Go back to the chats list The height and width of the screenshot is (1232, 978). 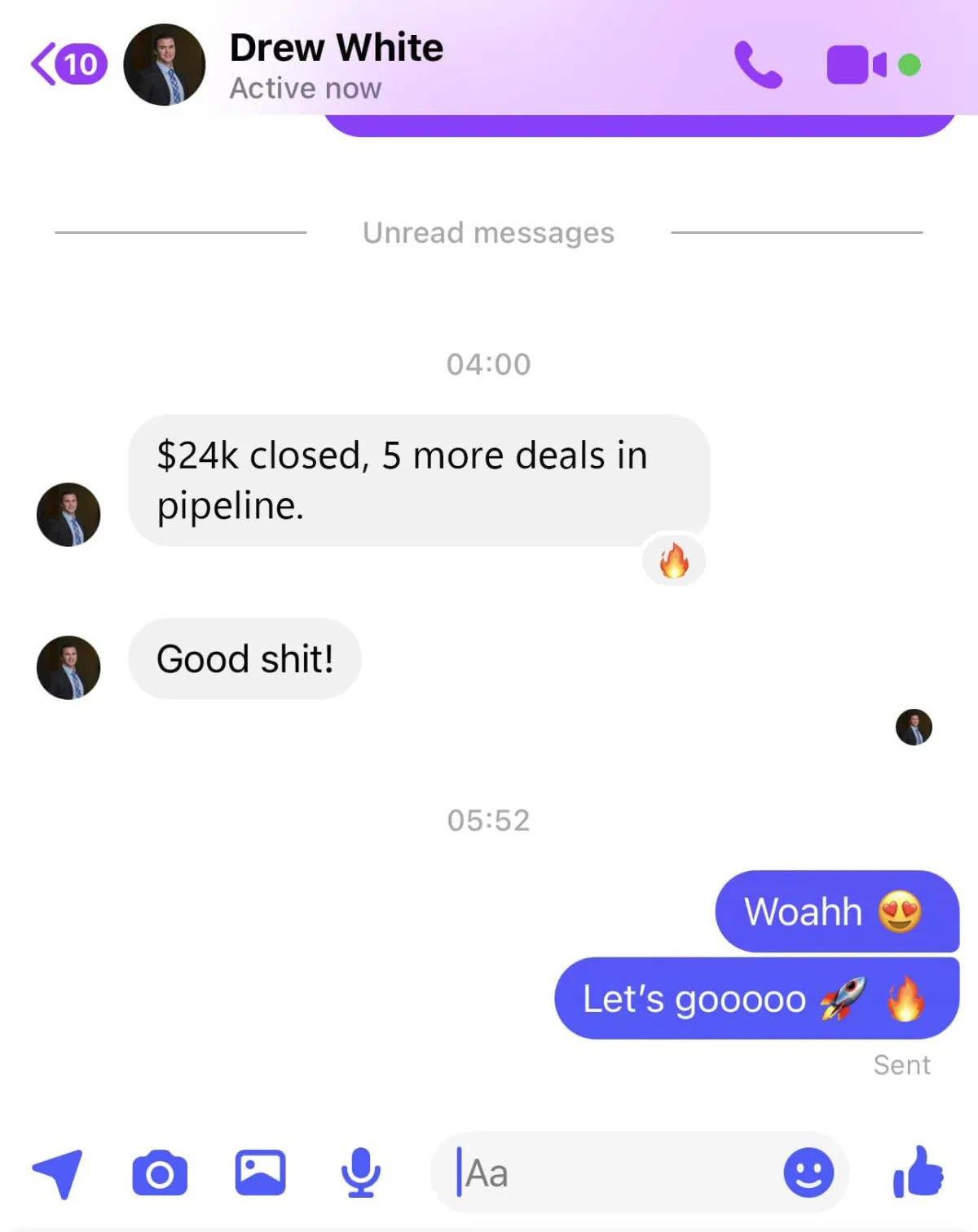[67, 64]
